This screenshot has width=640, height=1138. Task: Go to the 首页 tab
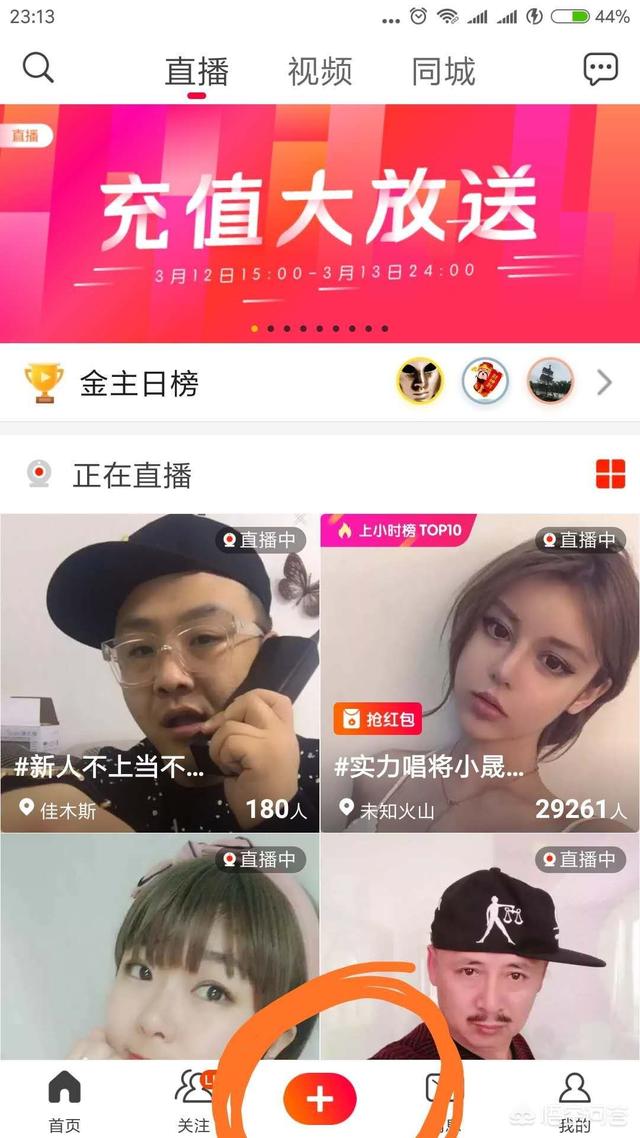point(64,1101)
